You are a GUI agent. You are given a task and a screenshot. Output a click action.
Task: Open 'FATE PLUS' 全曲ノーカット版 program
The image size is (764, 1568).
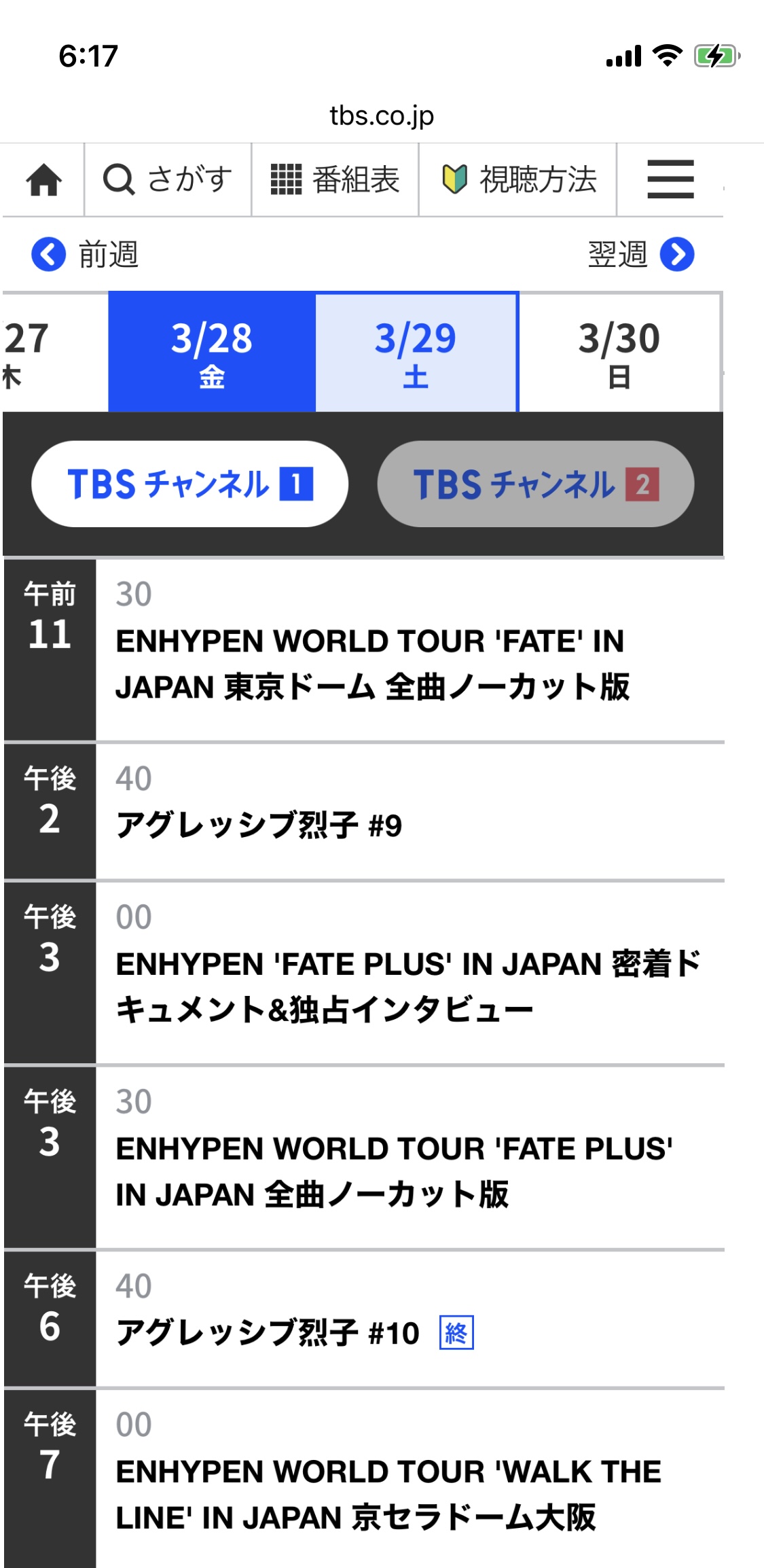410,1158
